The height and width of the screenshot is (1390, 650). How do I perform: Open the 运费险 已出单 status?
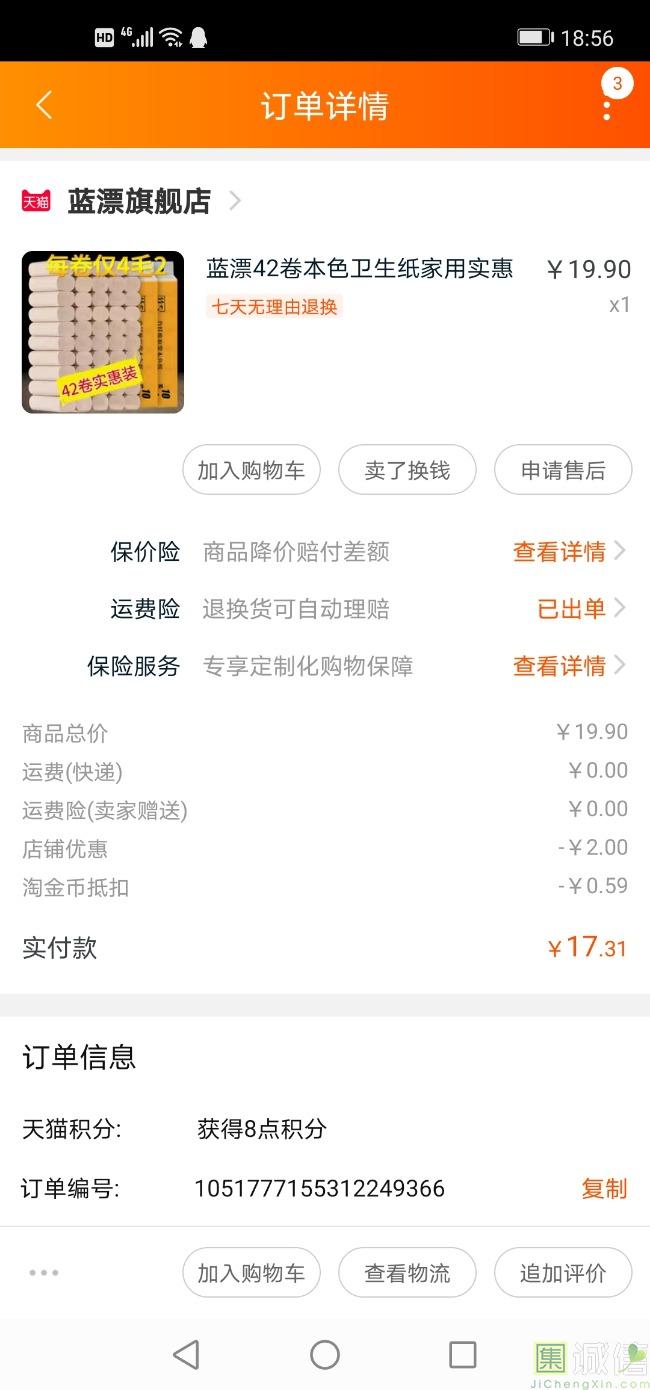(580, 609)
